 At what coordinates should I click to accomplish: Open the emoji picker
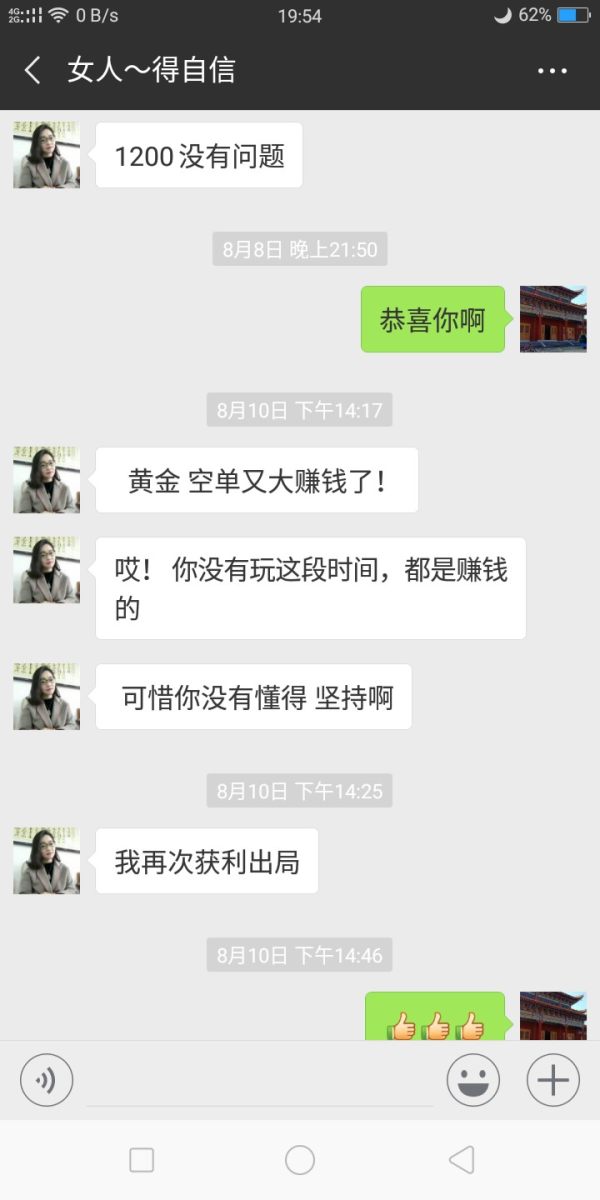473,1080
